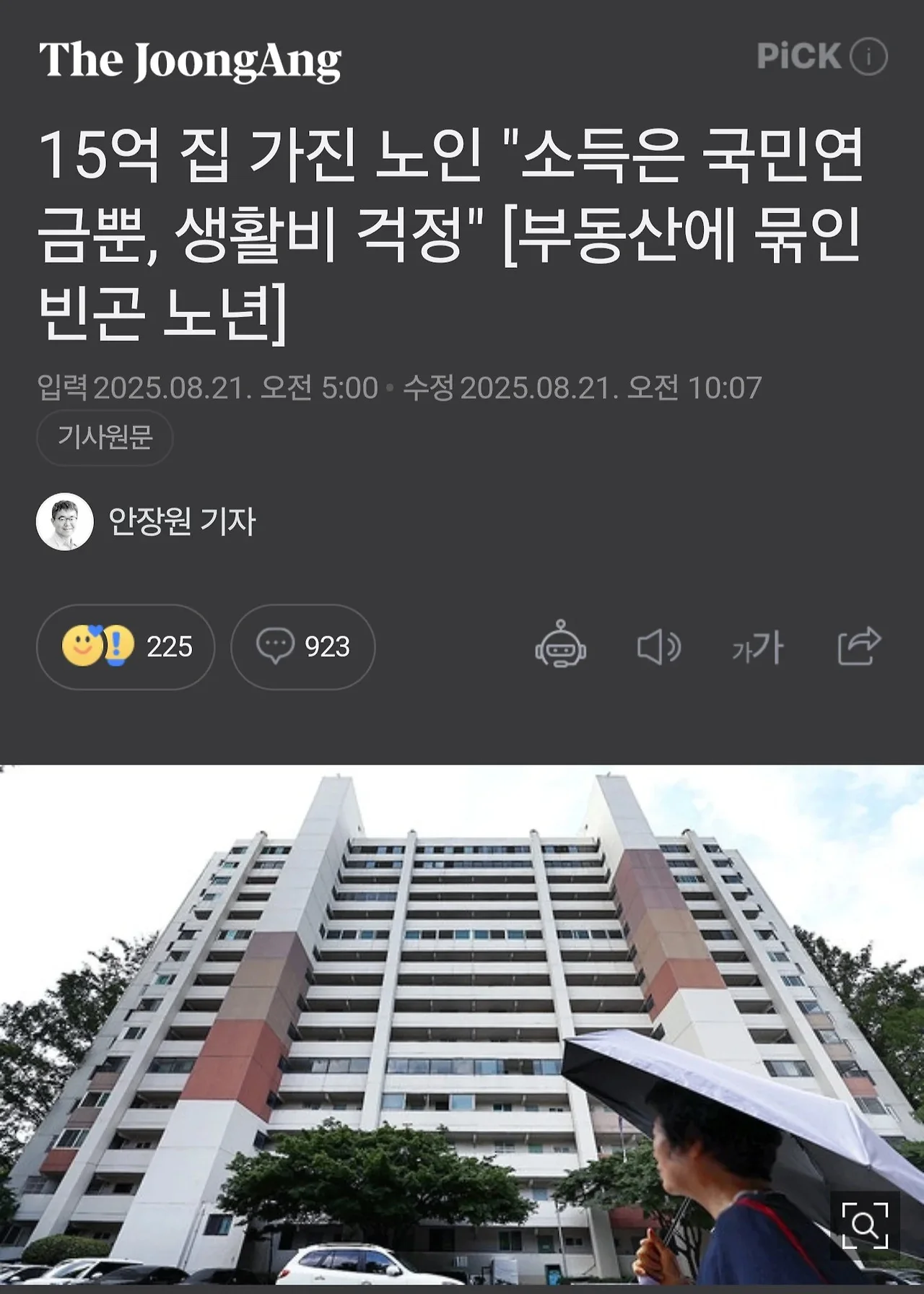Enlarge the apartment photo with magnifier icon
924x1294 pixels.
865,1225
